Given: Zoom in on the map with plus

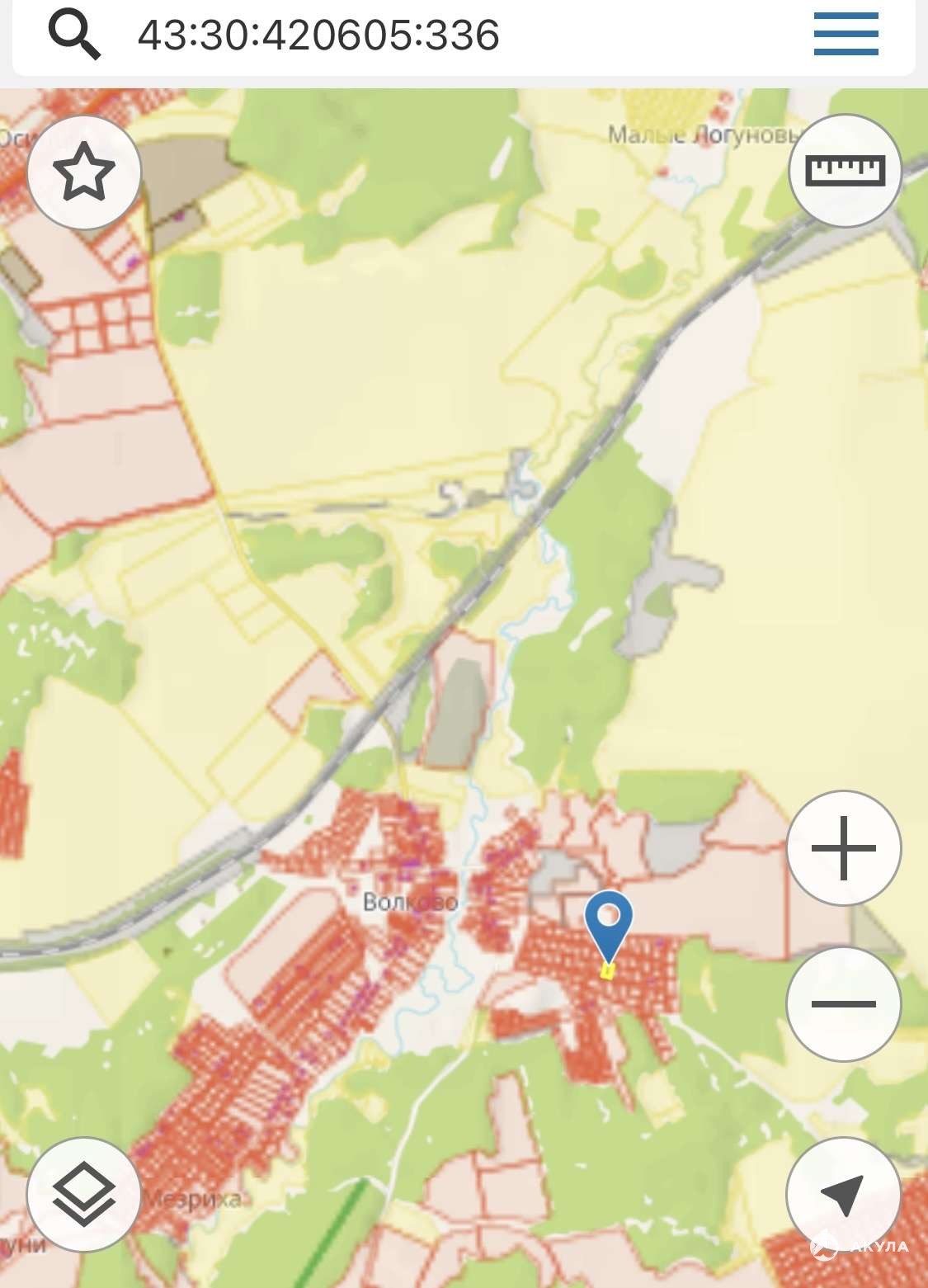Looking at the screenshot, I should click(843, 848).
